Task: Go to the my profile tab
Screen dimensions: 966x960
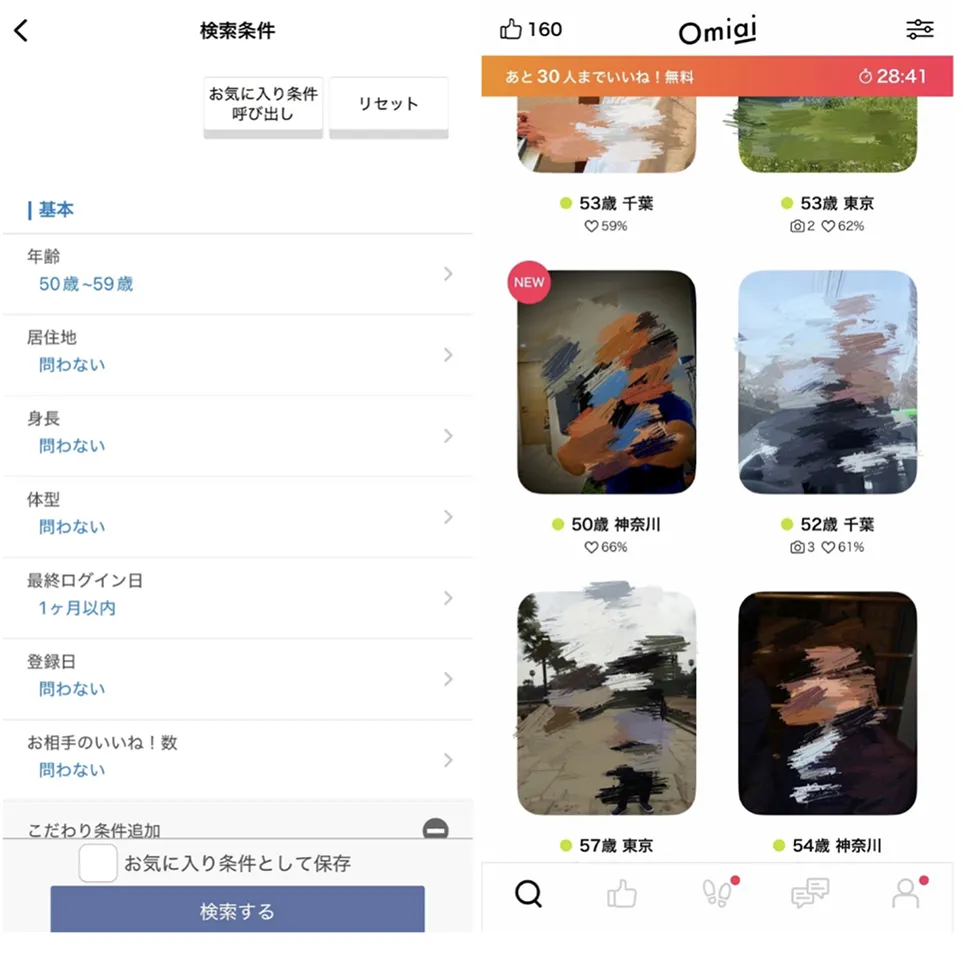Action: 906,893
